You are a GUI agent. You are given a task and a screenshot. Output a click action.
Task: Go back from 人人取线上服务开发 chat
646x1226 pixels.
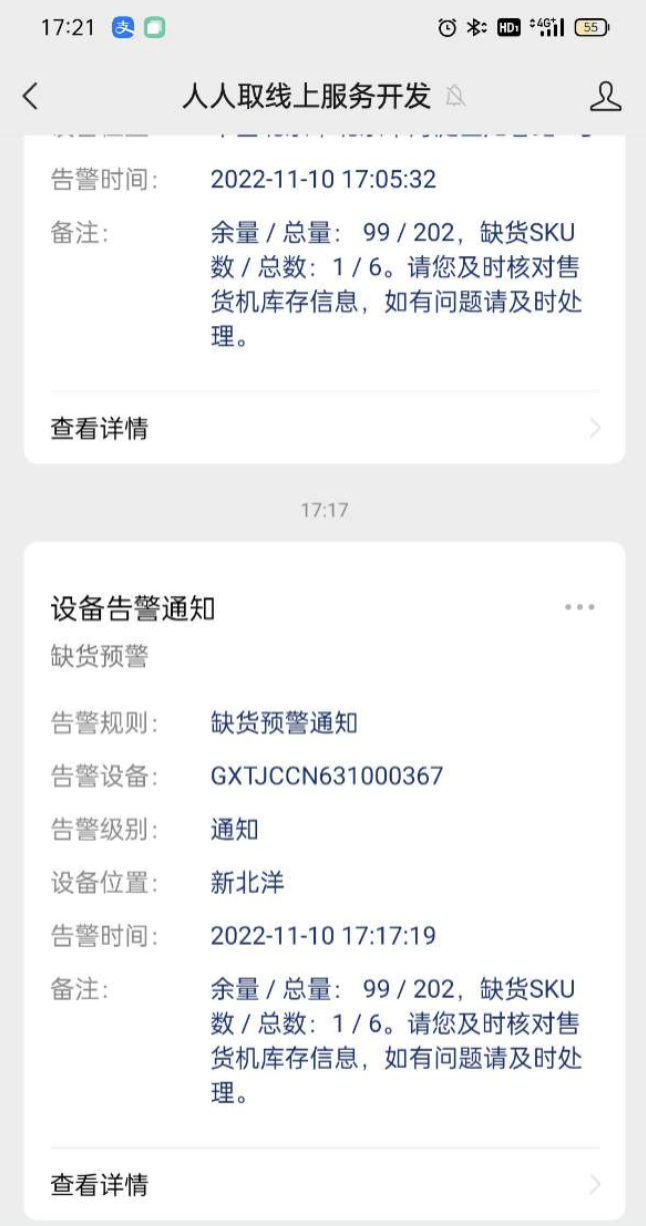point(30,96)
